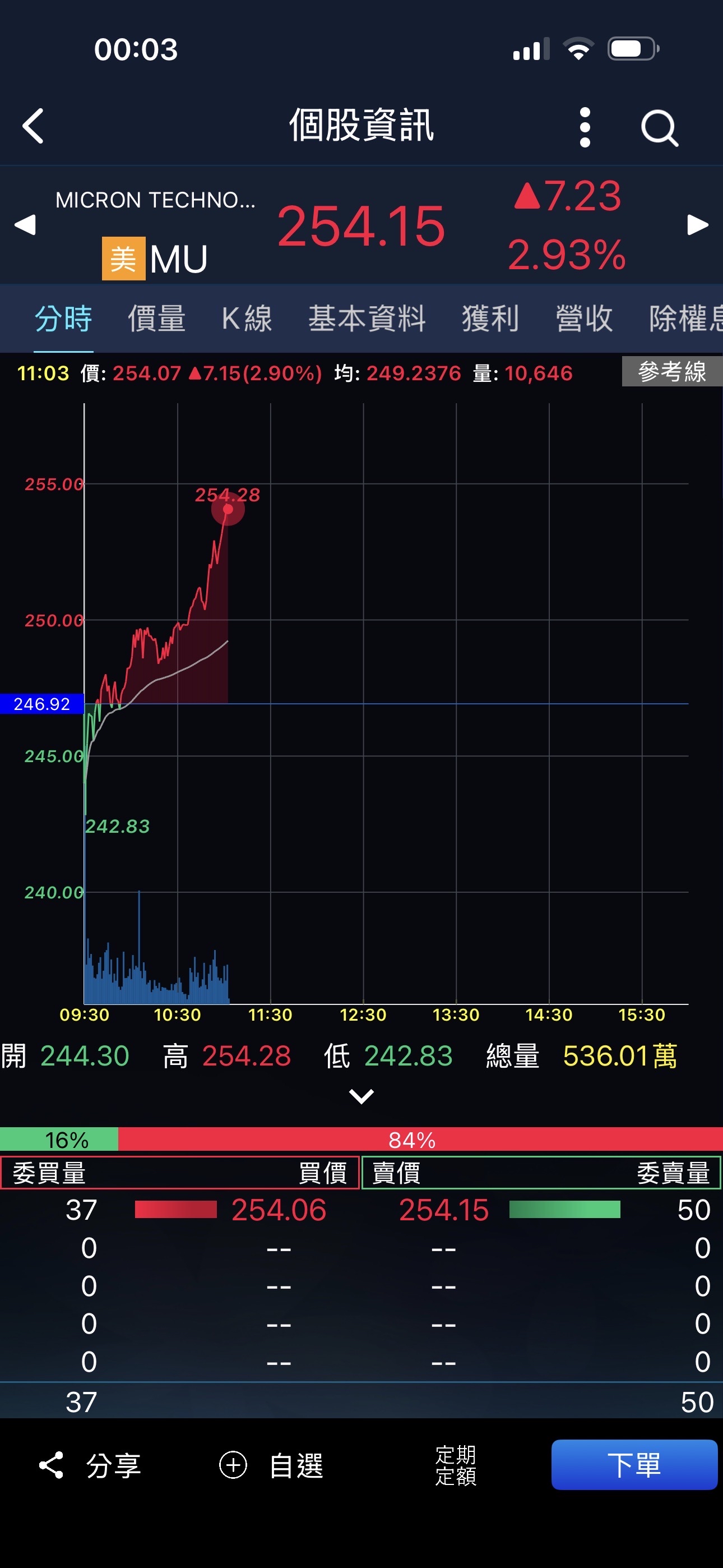
Task: Open the 基本資料 tab
Action: 367,319
